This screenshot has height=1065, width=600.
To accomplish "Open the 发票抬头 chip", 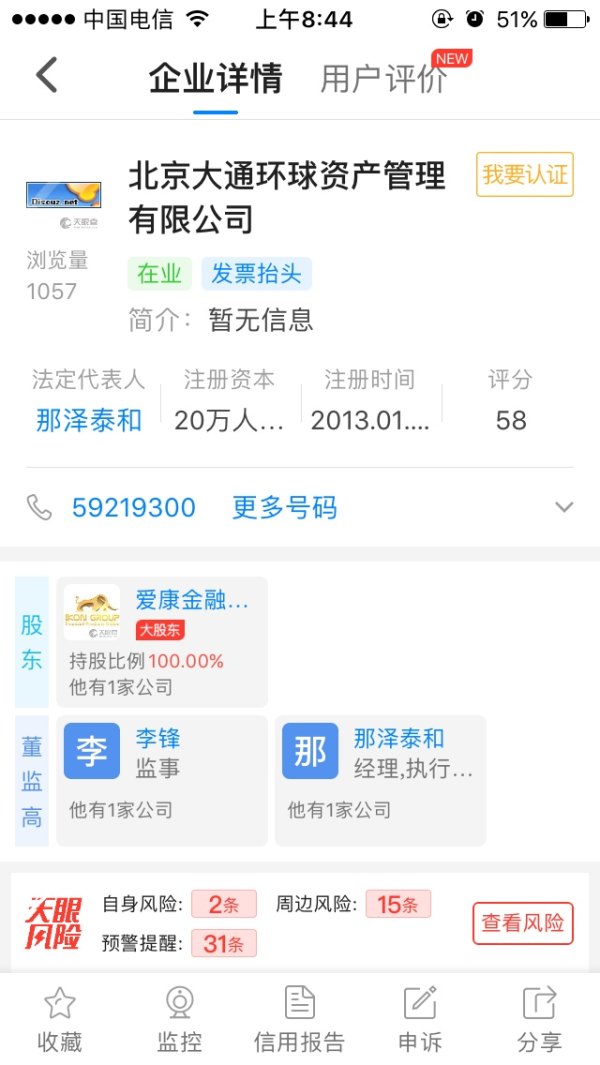I will (256, 274).
